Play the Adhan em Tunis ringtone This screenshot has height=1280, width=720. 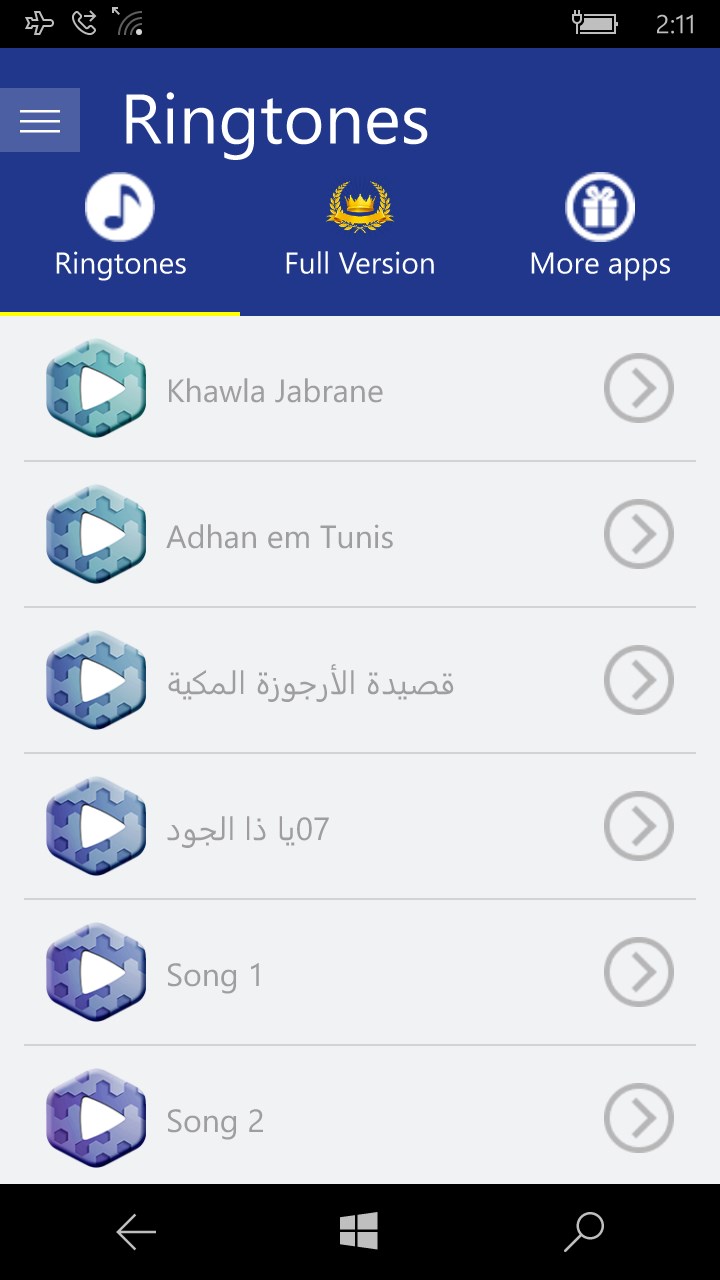point(96,535)
